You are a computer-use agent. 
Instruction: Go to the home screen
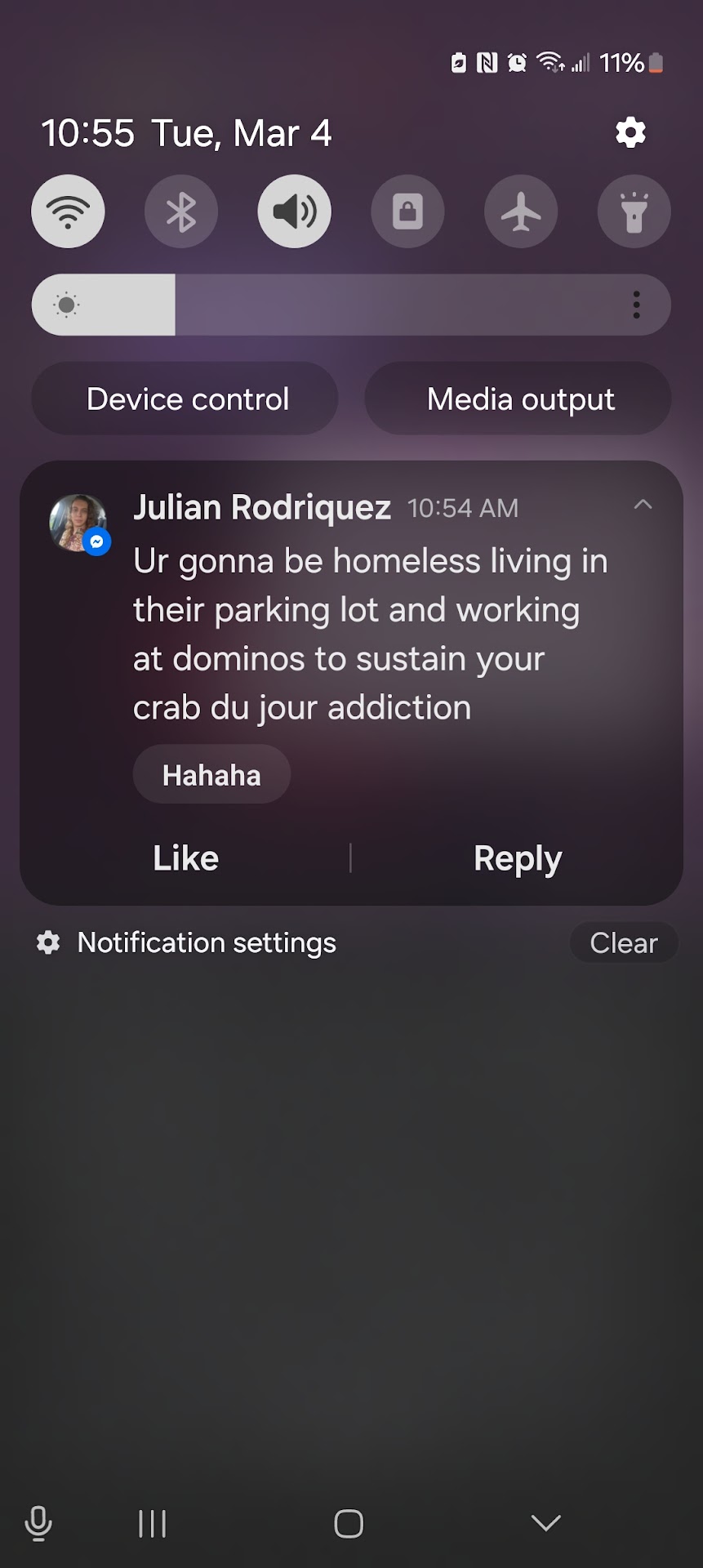(x=349, y=1523)
